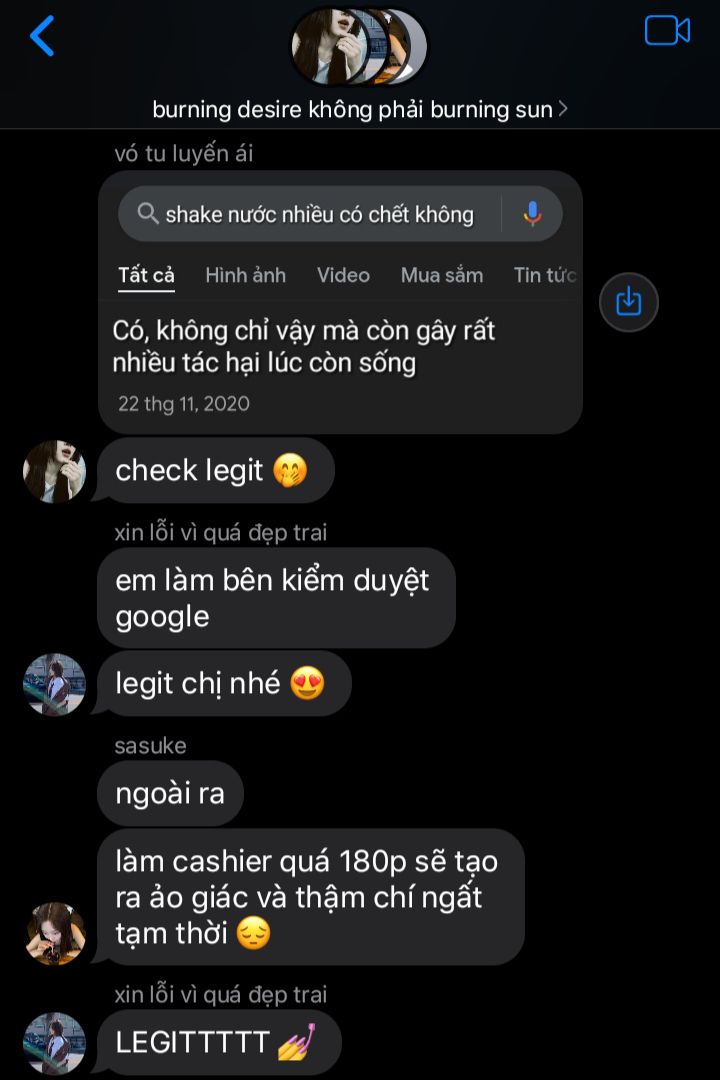Save the shared image using the download icon
Viewport: 720px width, 1080px height.
(x=628, y=301)
